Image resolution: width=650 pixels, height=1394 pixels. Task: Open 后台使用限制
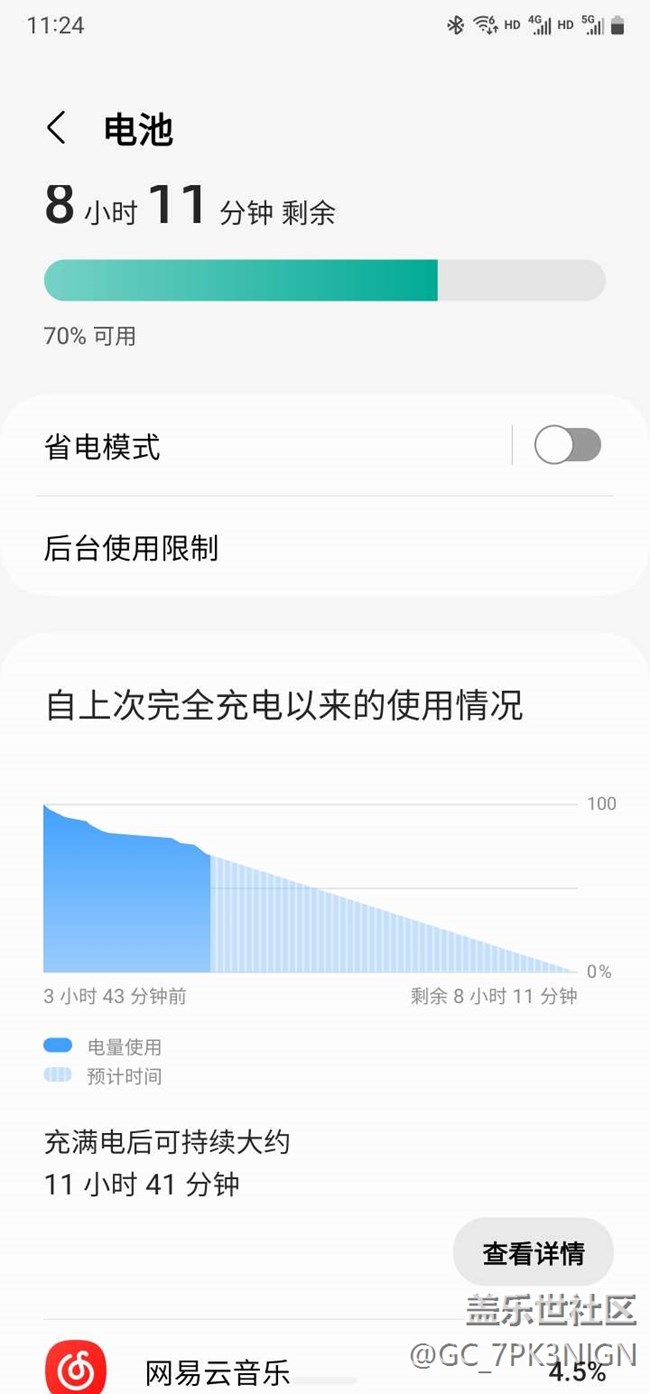point(325,548)
